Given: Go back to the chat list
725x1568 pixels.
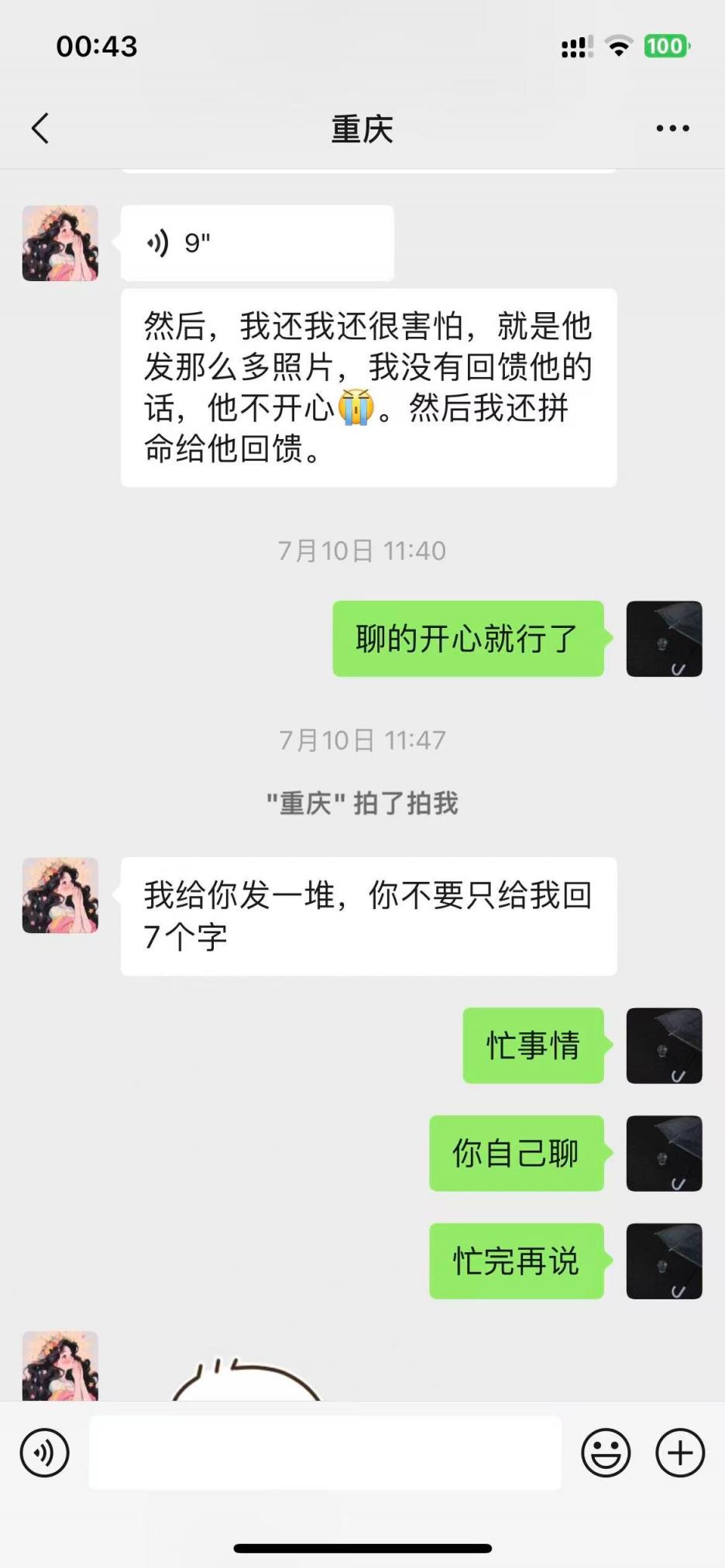Looking at the screenshot, I should (40, 129).
